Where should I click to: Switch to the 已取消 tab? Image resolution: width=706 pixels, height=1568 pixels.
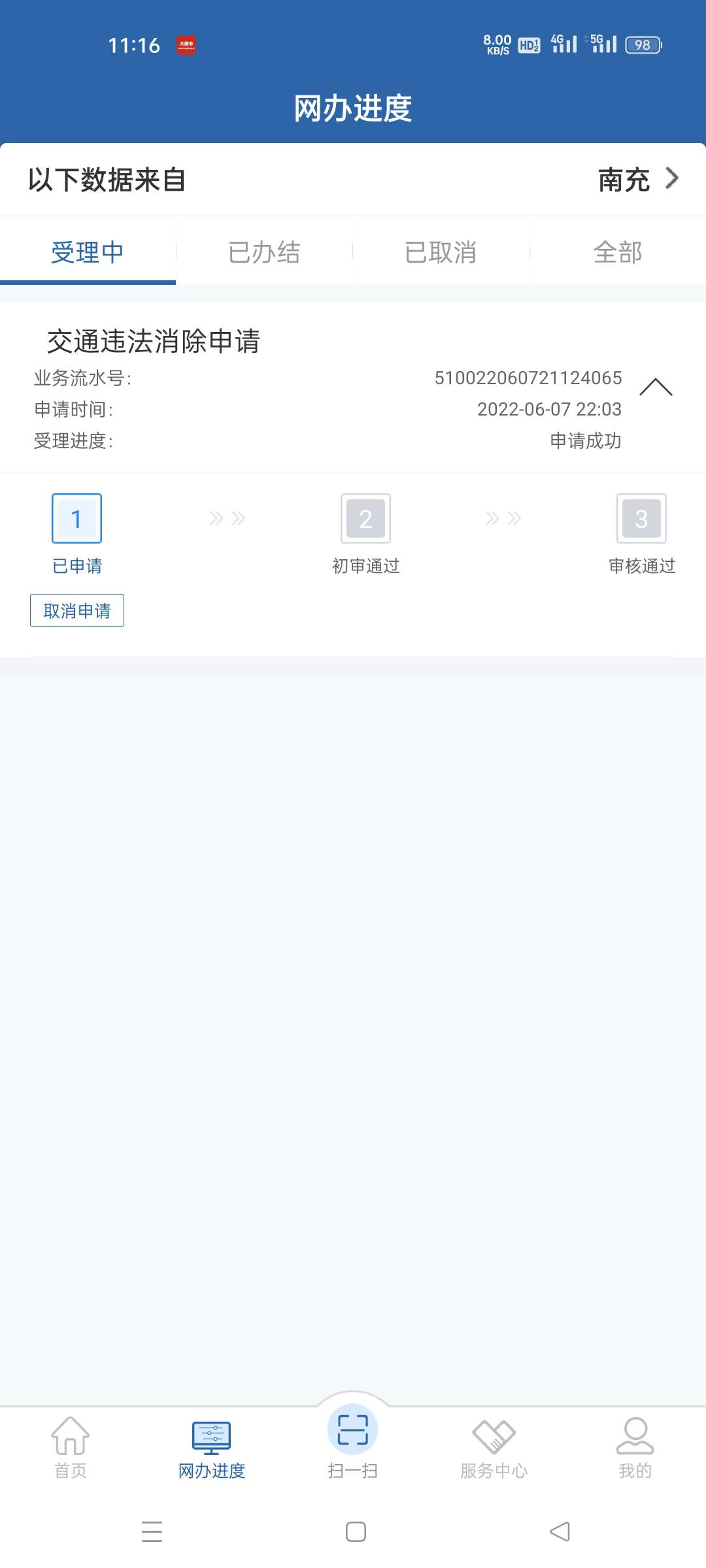[441, 252]
